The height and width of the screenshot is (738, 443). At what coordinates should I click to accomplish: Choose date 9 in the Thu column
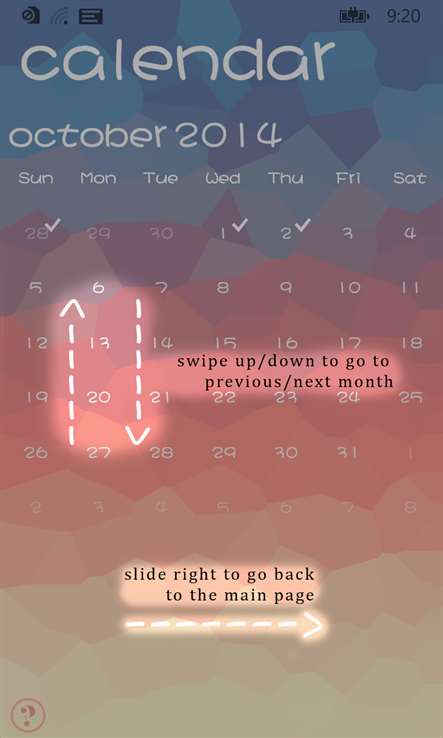pyautogui.click(x=286, y=288)
